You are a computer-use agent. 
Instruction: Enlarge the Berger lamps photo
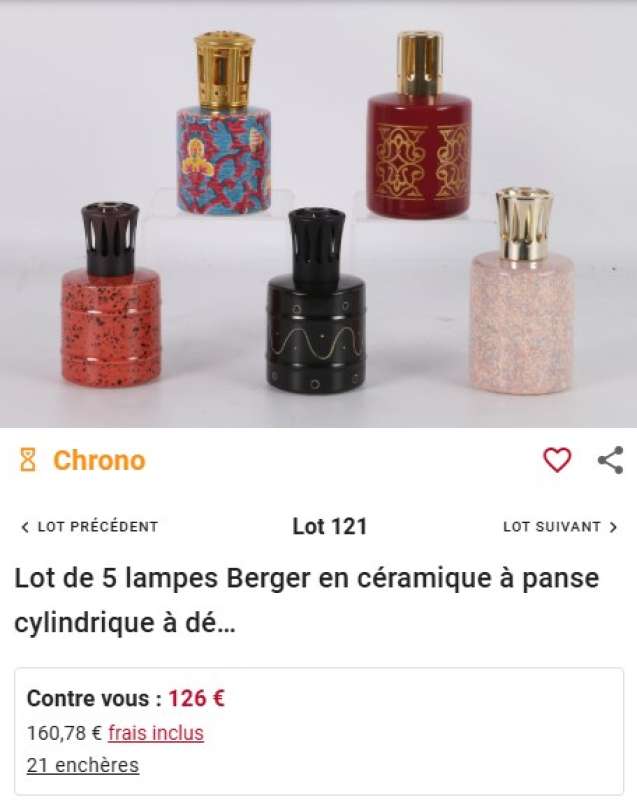click(x=318, y=214)
